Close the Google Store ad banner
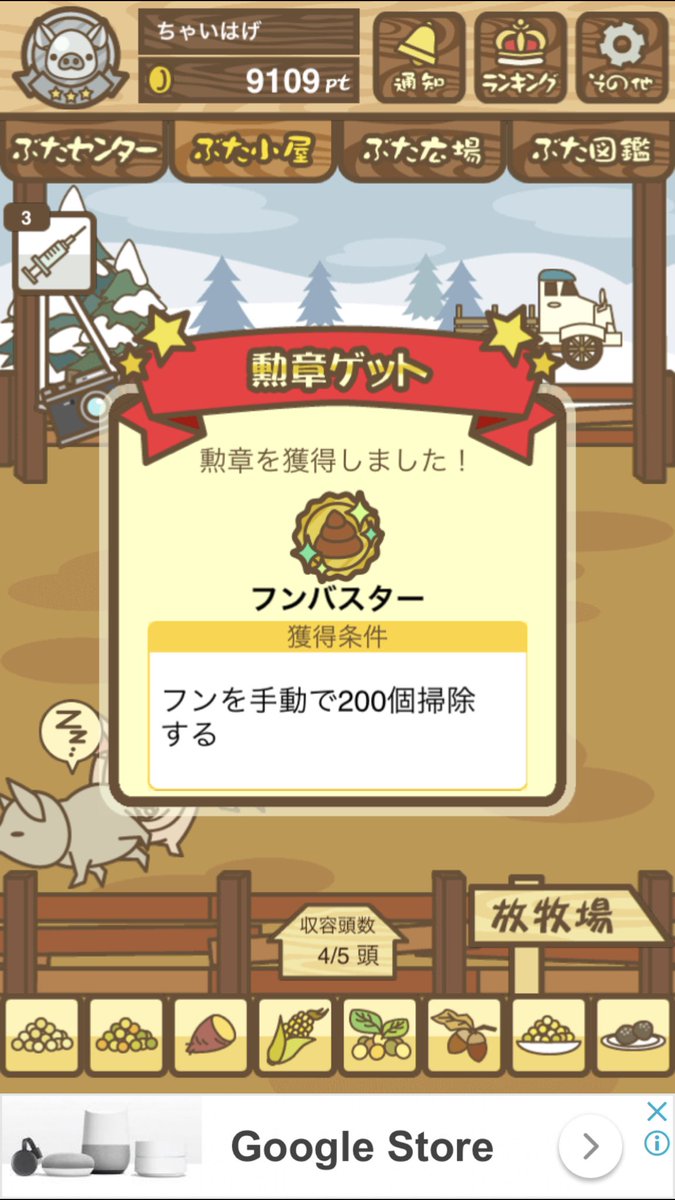The height and width of the screenshot is (1200, 675). (656, 1111)
